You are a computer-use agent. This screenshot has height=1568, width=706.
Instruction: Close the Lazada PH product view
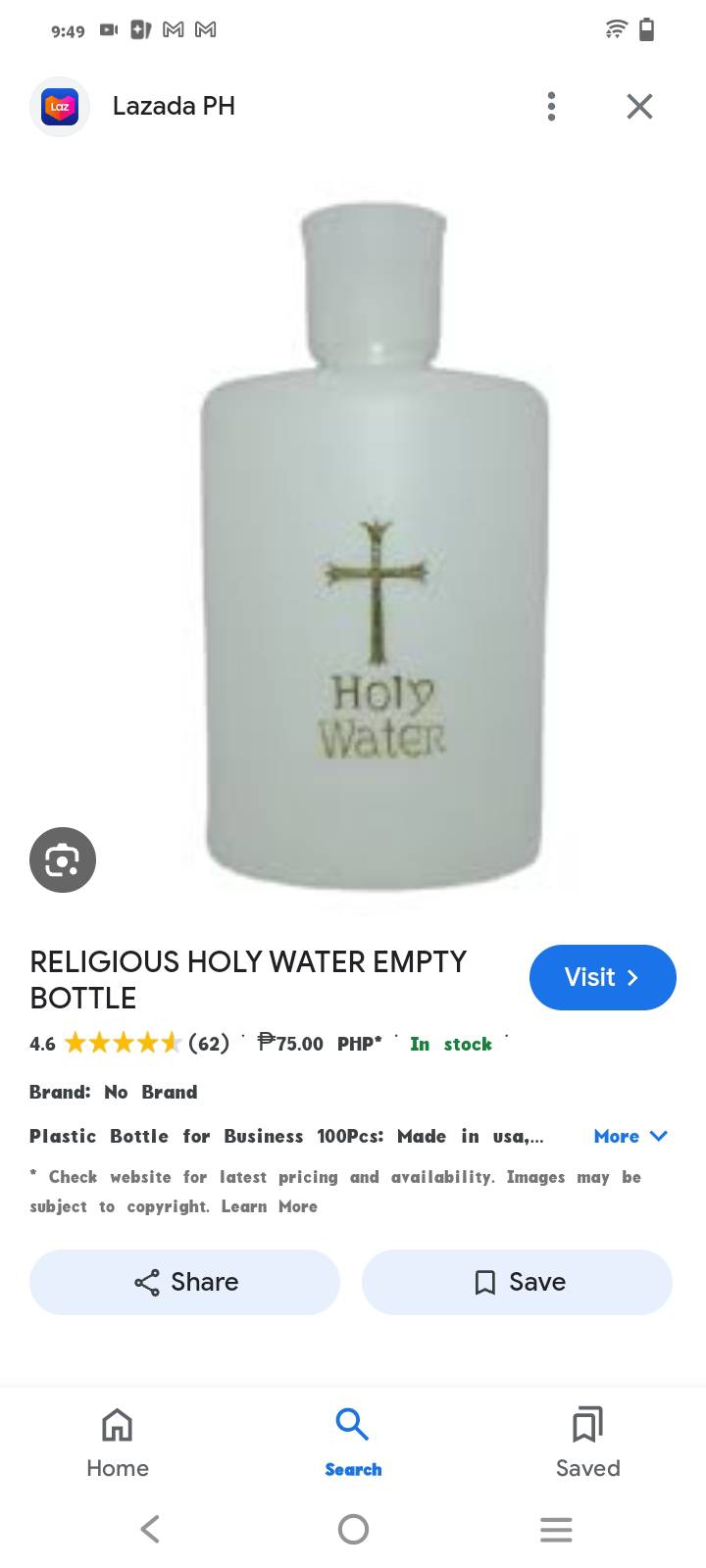point(639,106)
